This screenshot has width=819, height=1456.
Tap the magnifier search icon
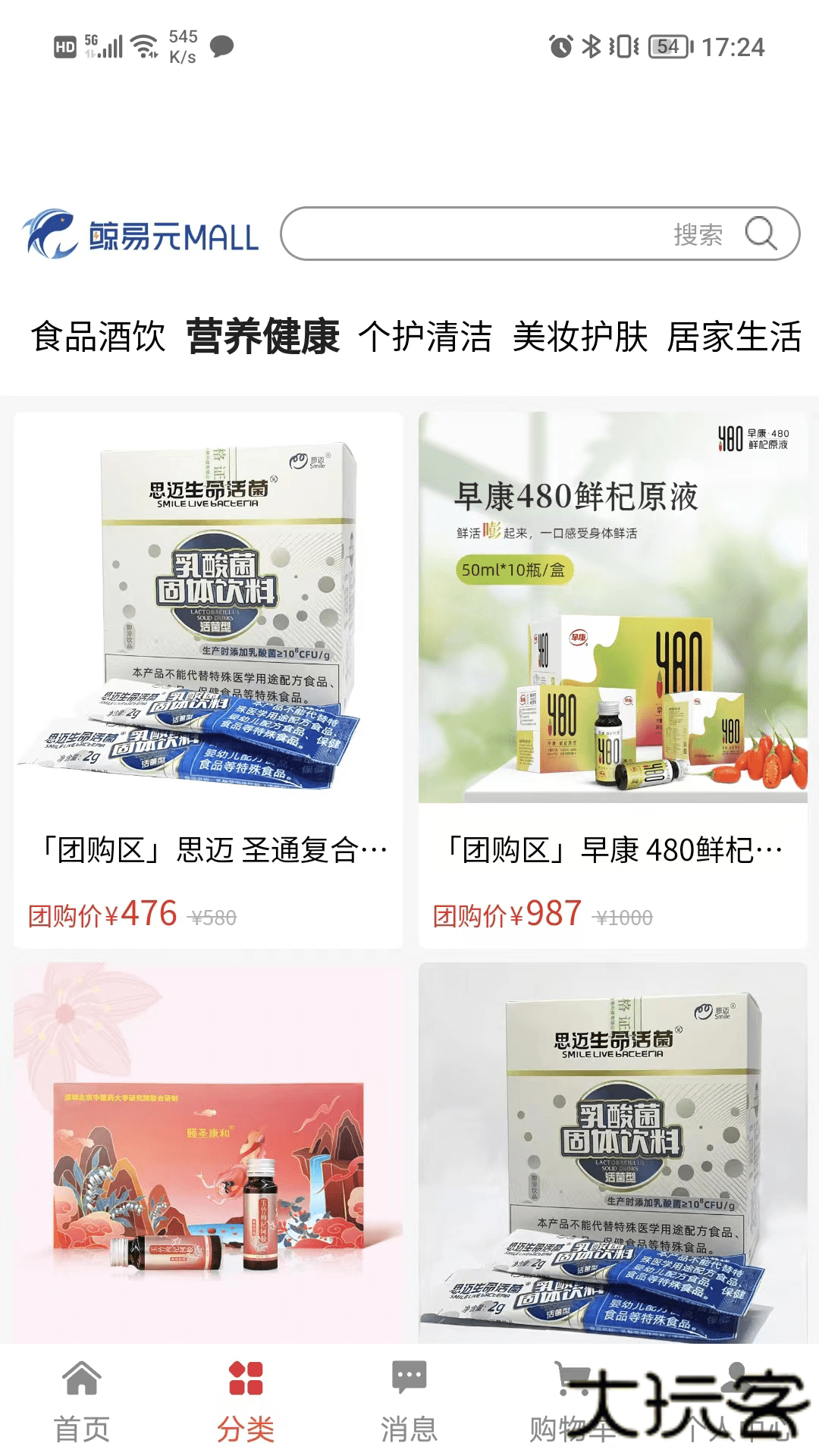click(x=761, y=234)
